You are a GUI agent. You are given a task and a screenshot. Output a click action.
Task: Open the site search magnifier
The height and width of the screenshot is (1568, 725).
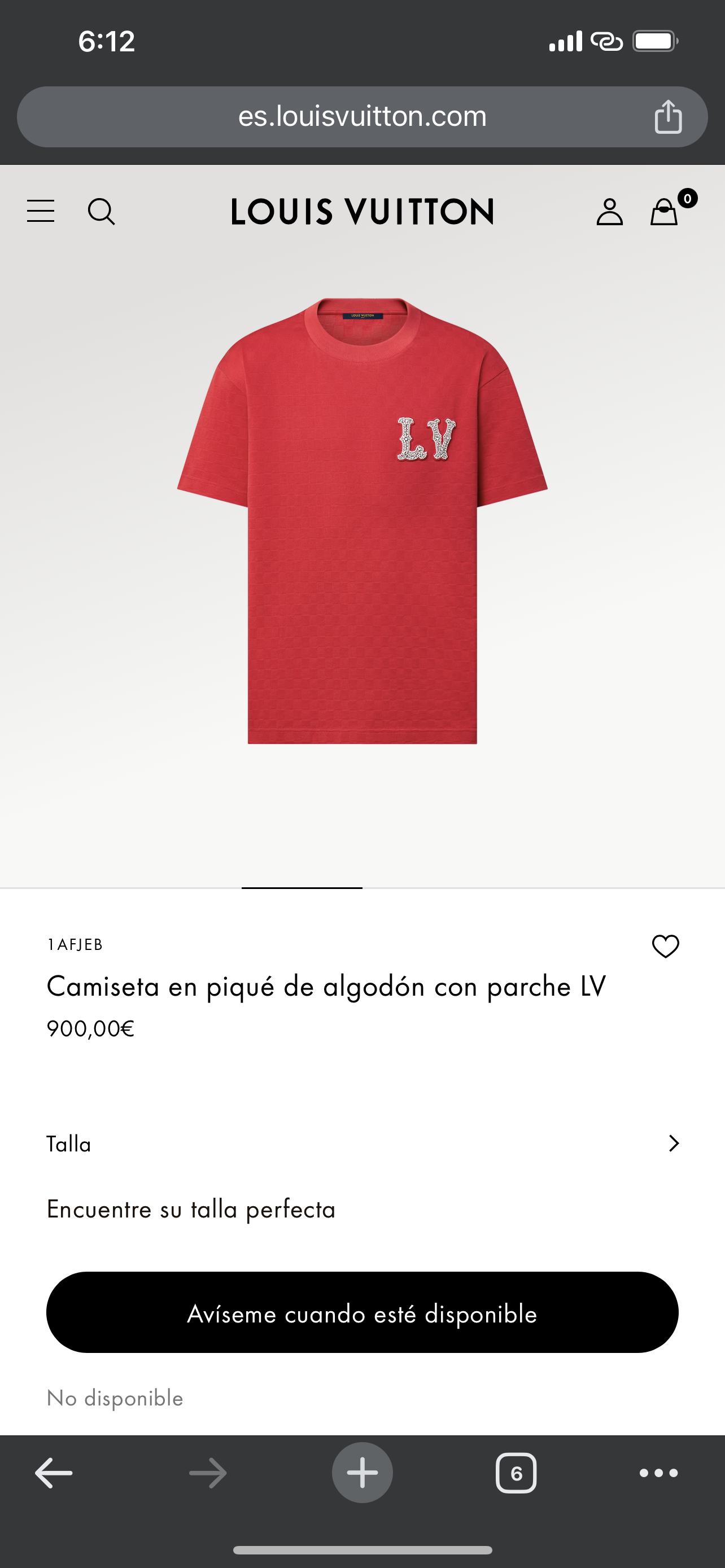click(x=101, y=212)
